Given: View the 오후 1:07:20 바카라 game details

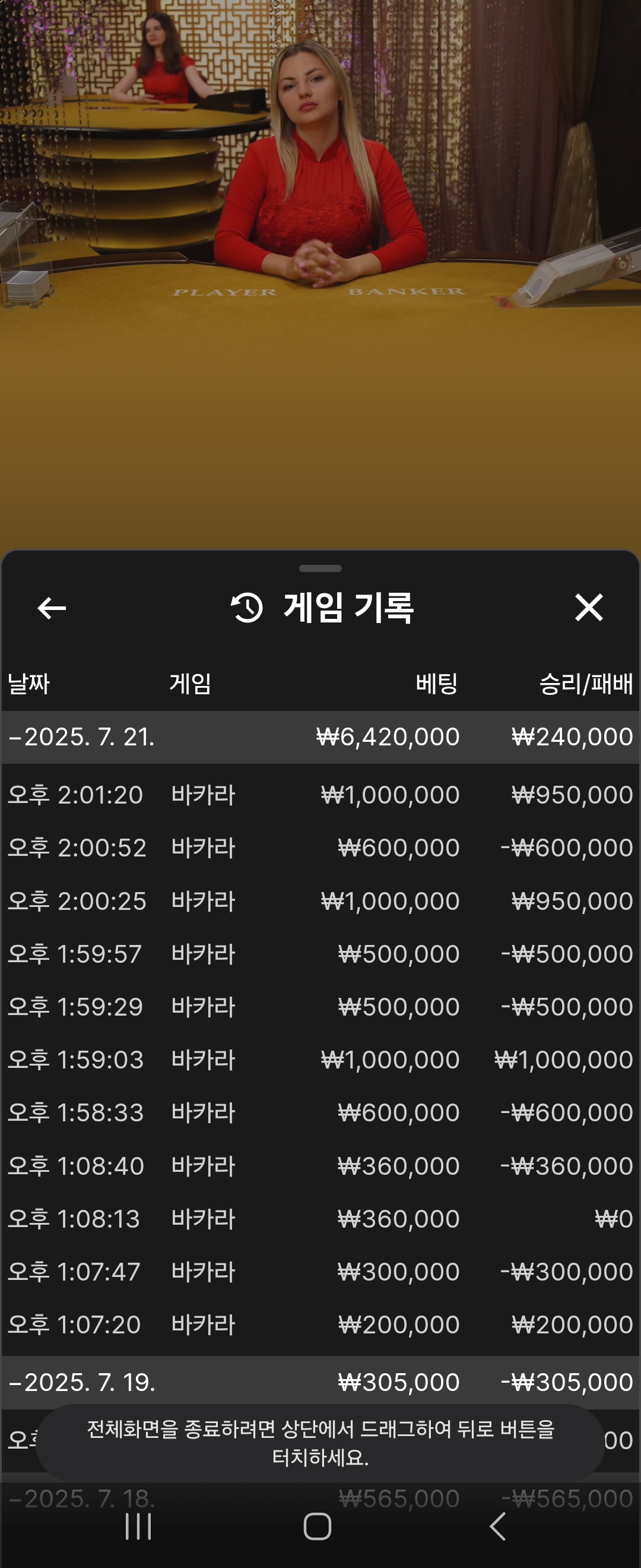Looking at the screenshot, I should 320,1324.
